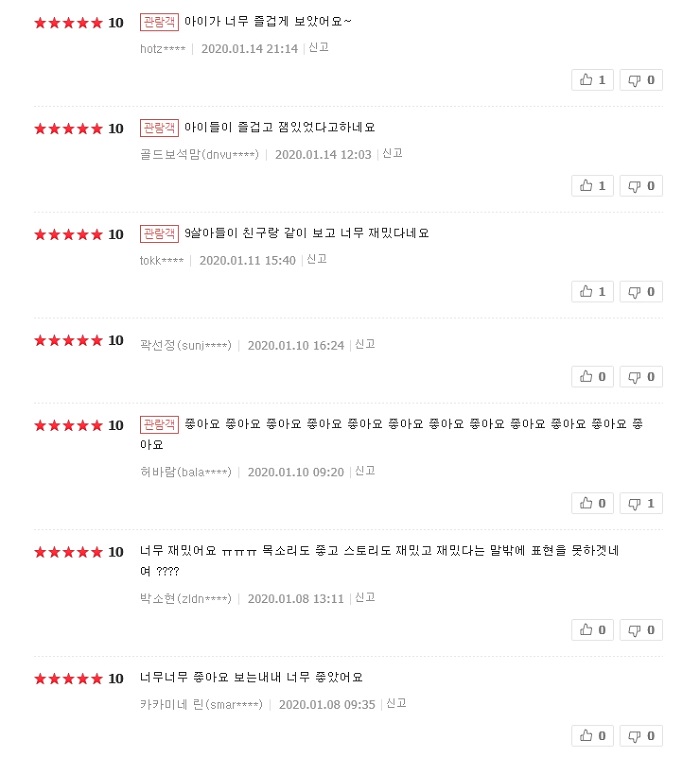The height and width of the screenshot is (757, 700).
Task: Upvote the 좋아요 review by 허바람
Action: [592, 503]
